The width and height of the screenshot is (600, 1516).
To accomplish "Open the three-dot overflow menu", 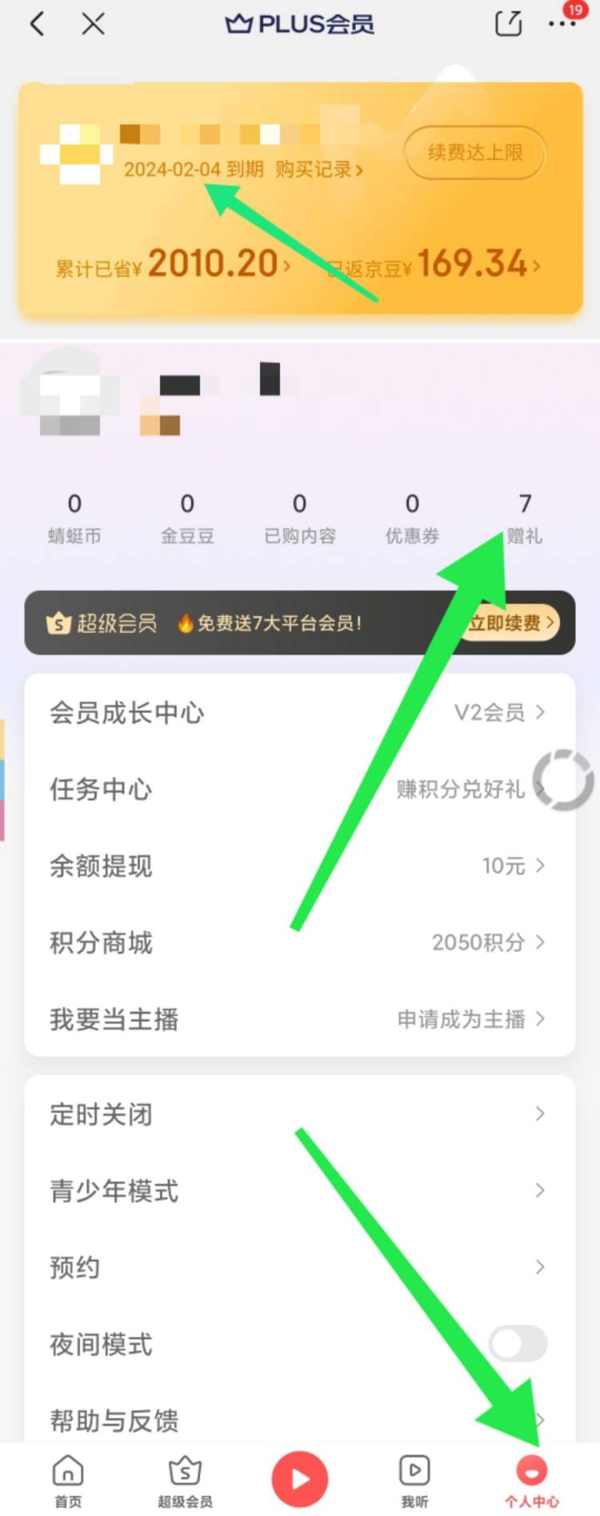I will point(562,25).
